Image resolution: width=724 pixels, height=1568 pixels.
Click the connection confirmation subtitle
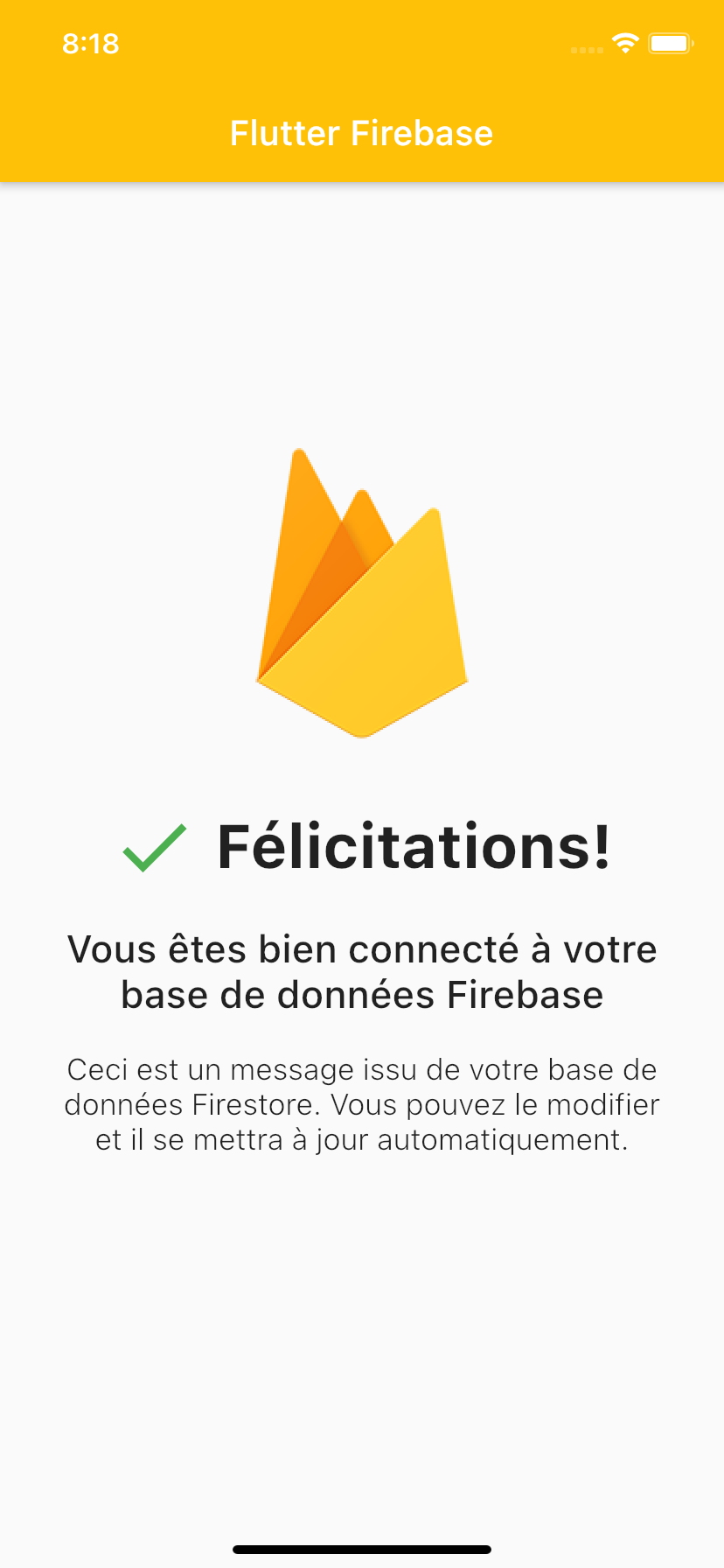pos(362,971)
